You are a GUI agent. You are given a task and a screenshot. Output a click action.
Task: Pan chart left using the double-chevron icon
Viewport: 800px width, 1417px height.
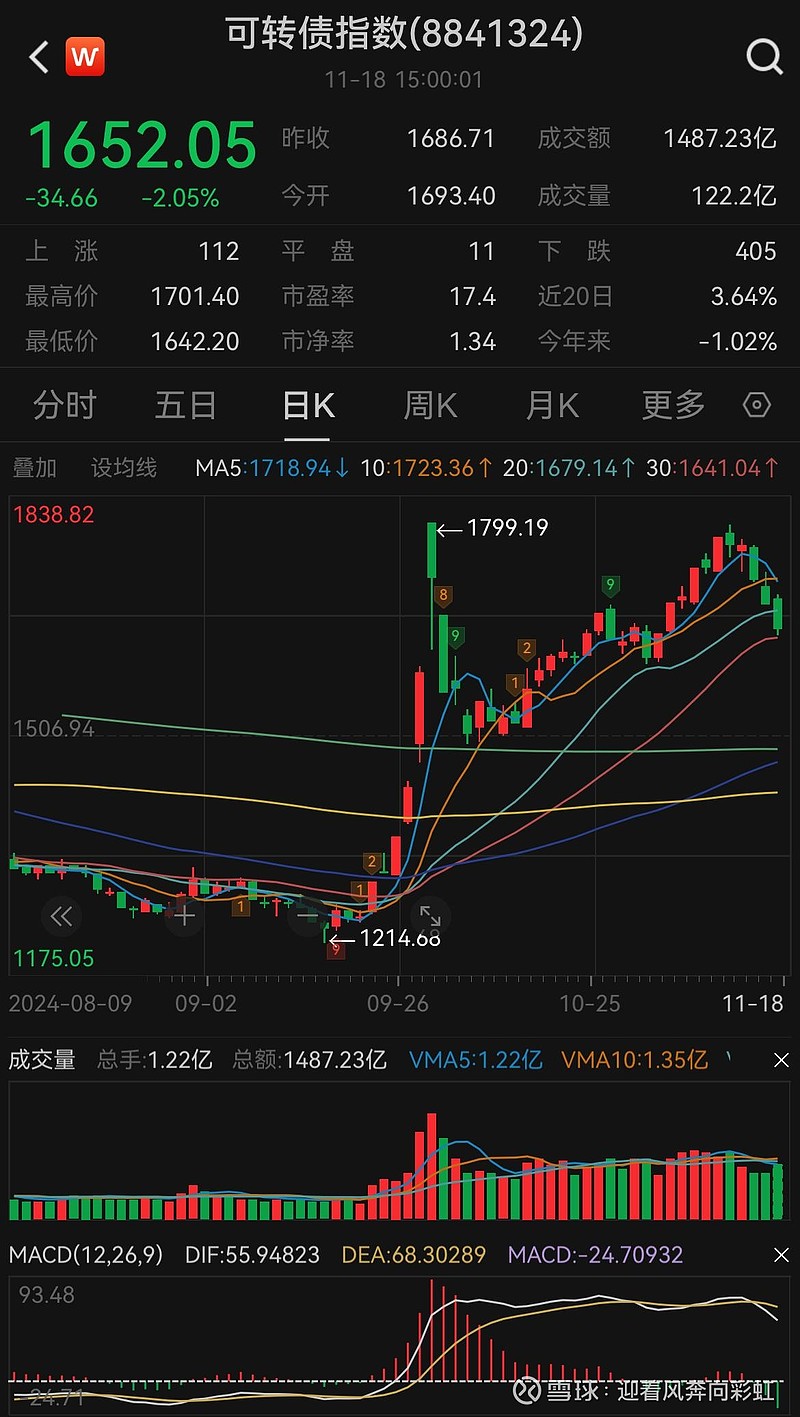coord(62,916)
